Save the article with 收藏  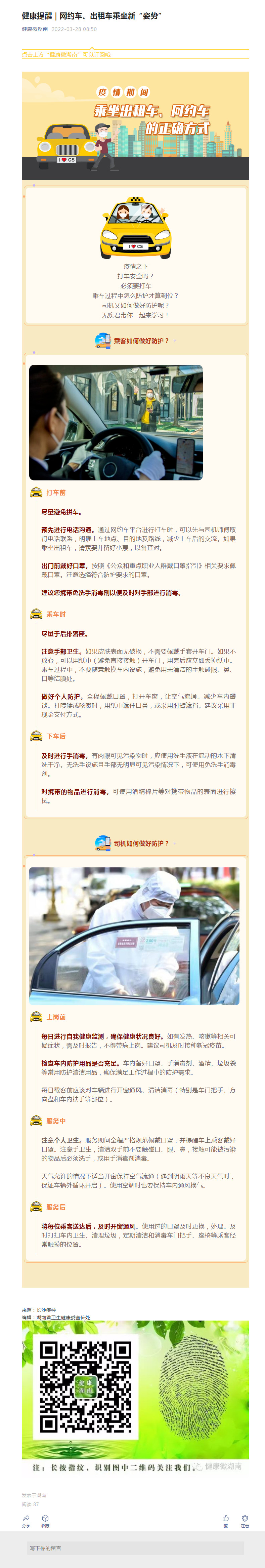(45, 1521)
